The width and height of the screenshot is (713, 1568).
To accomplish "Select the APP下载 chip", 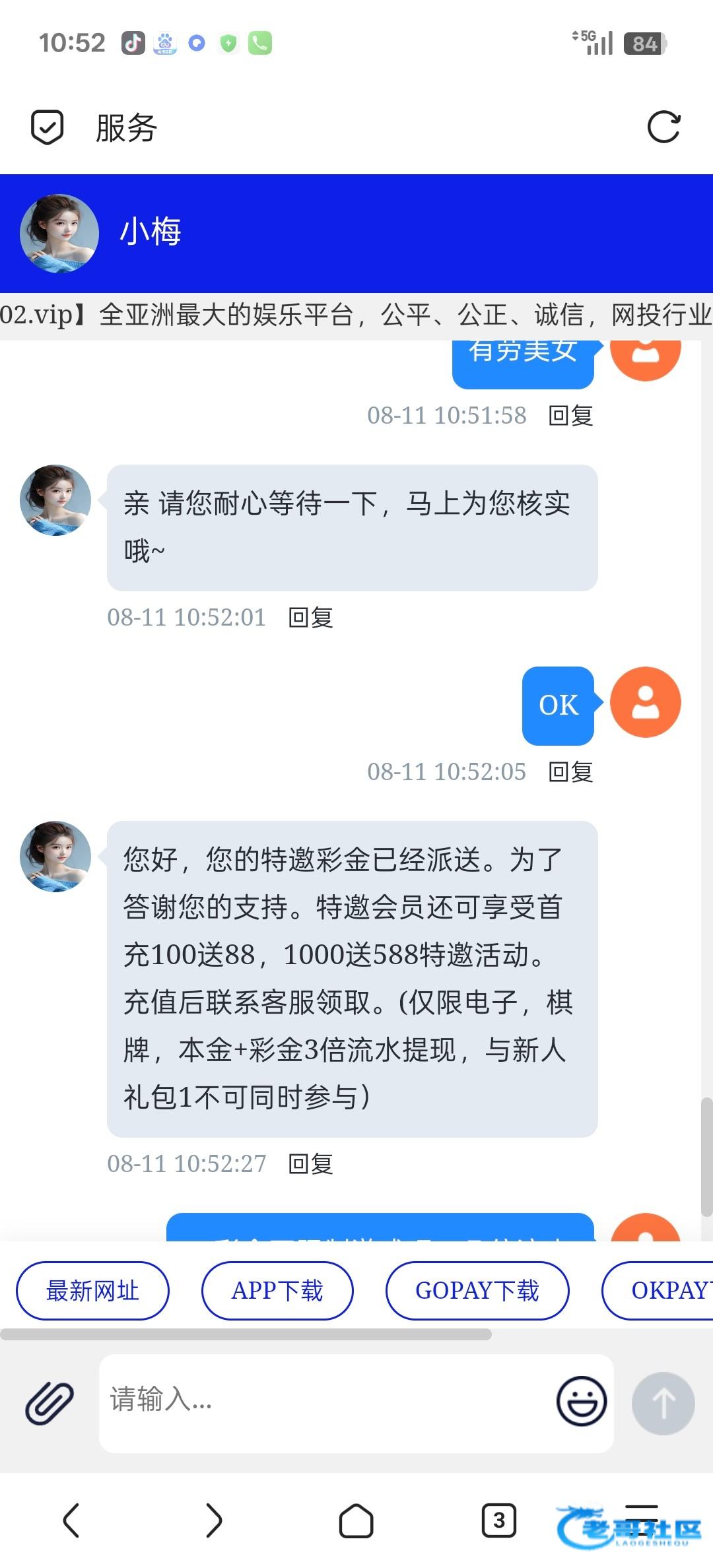I will tap(277, 1291).
